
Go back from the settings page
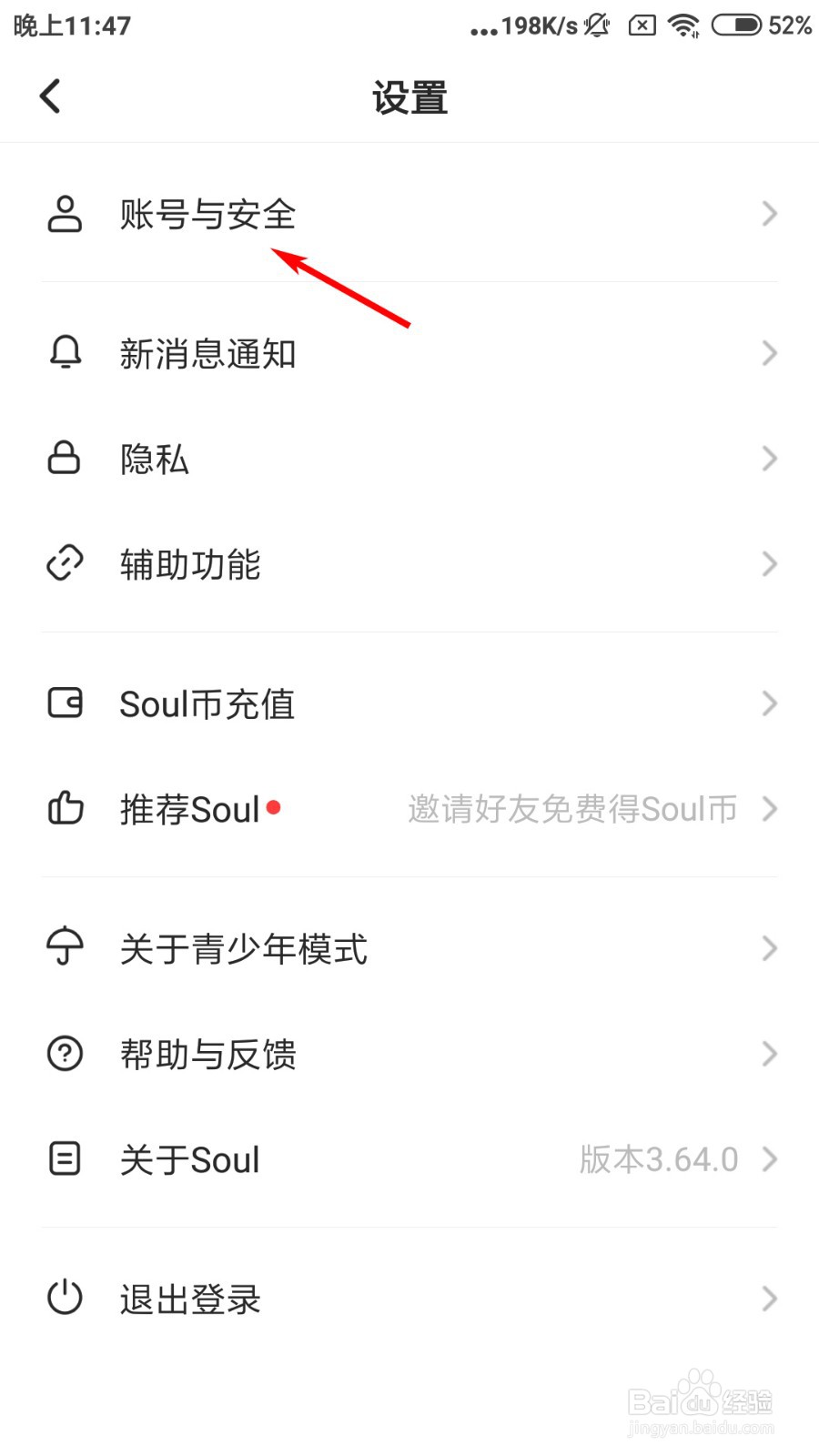pos(51,96)
